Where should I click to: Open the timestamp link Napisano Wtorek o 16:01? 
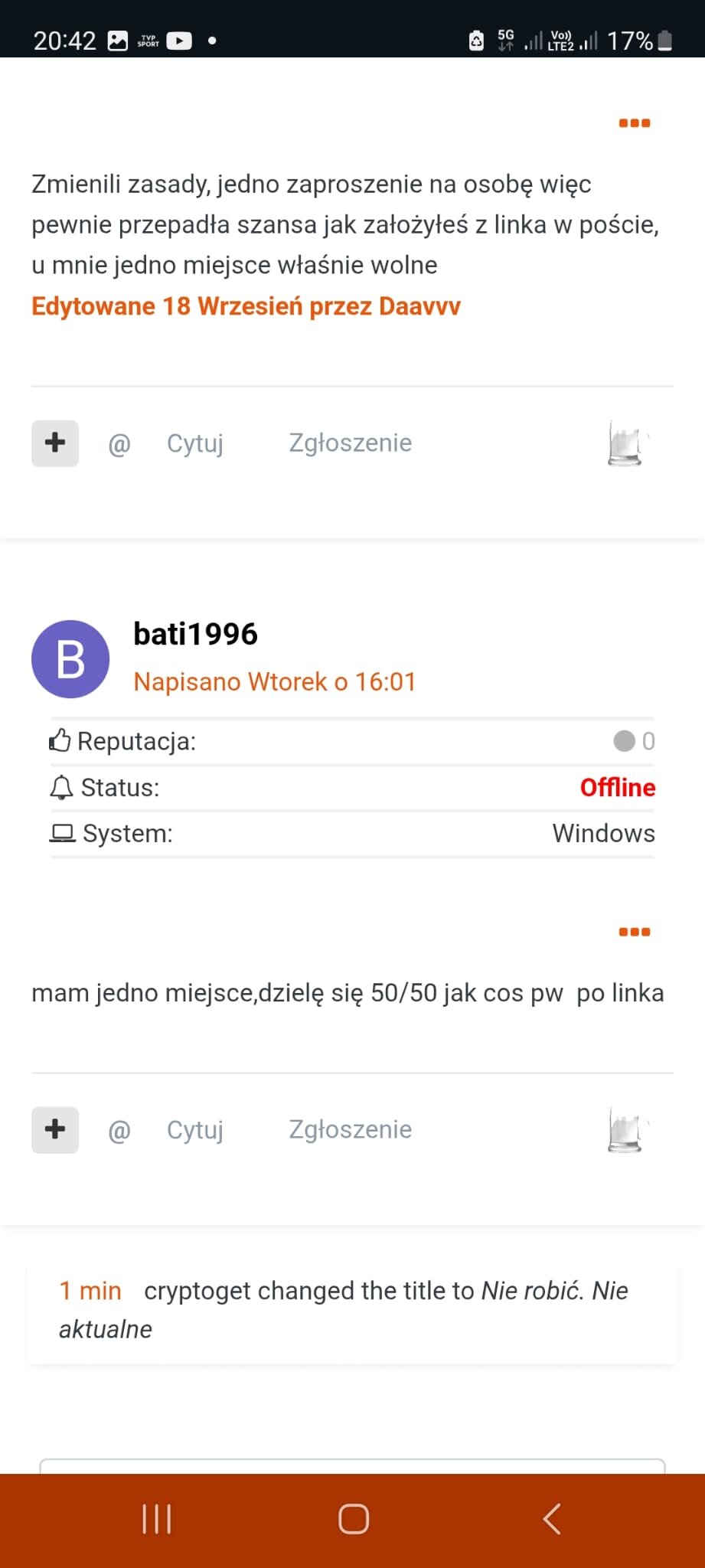274,681
